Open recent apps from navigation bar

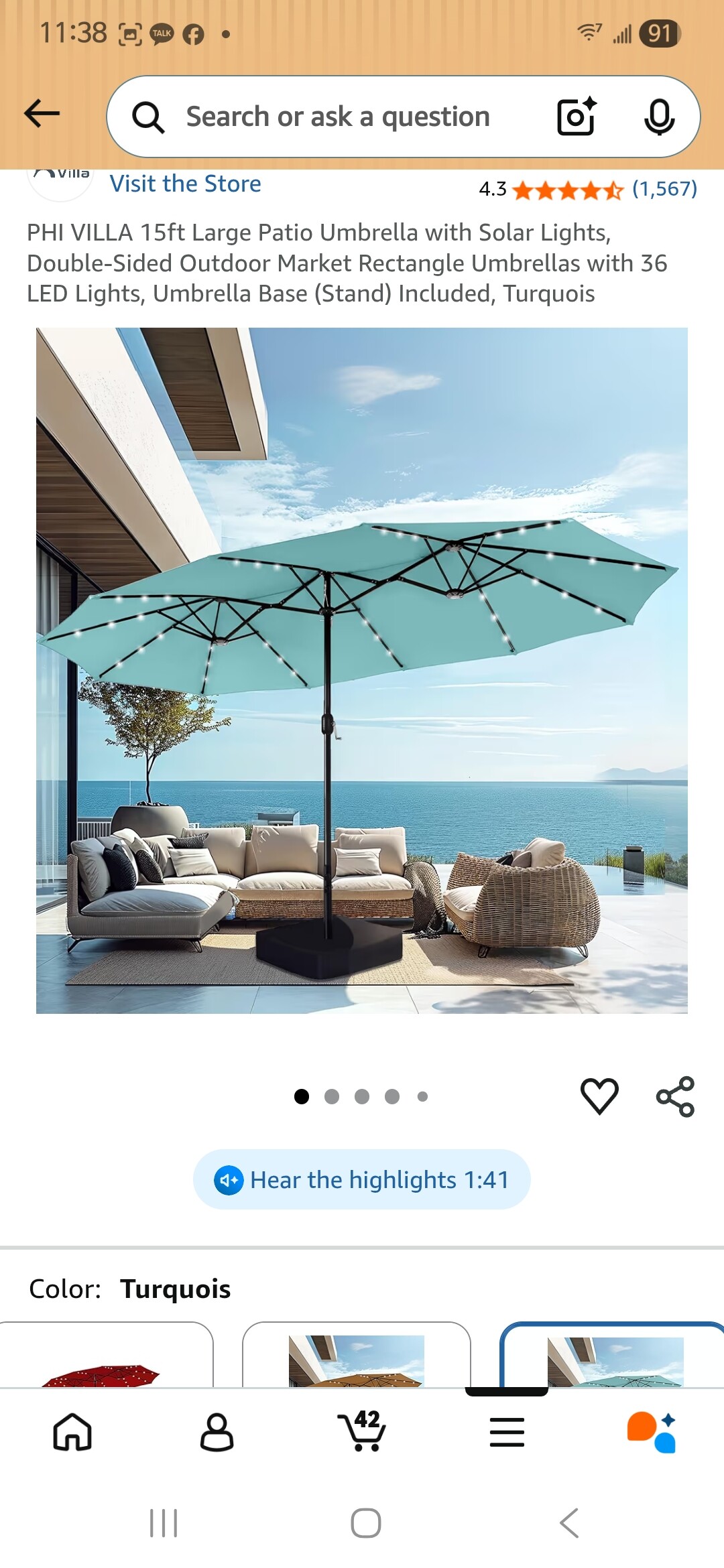tap(164, 1523)
